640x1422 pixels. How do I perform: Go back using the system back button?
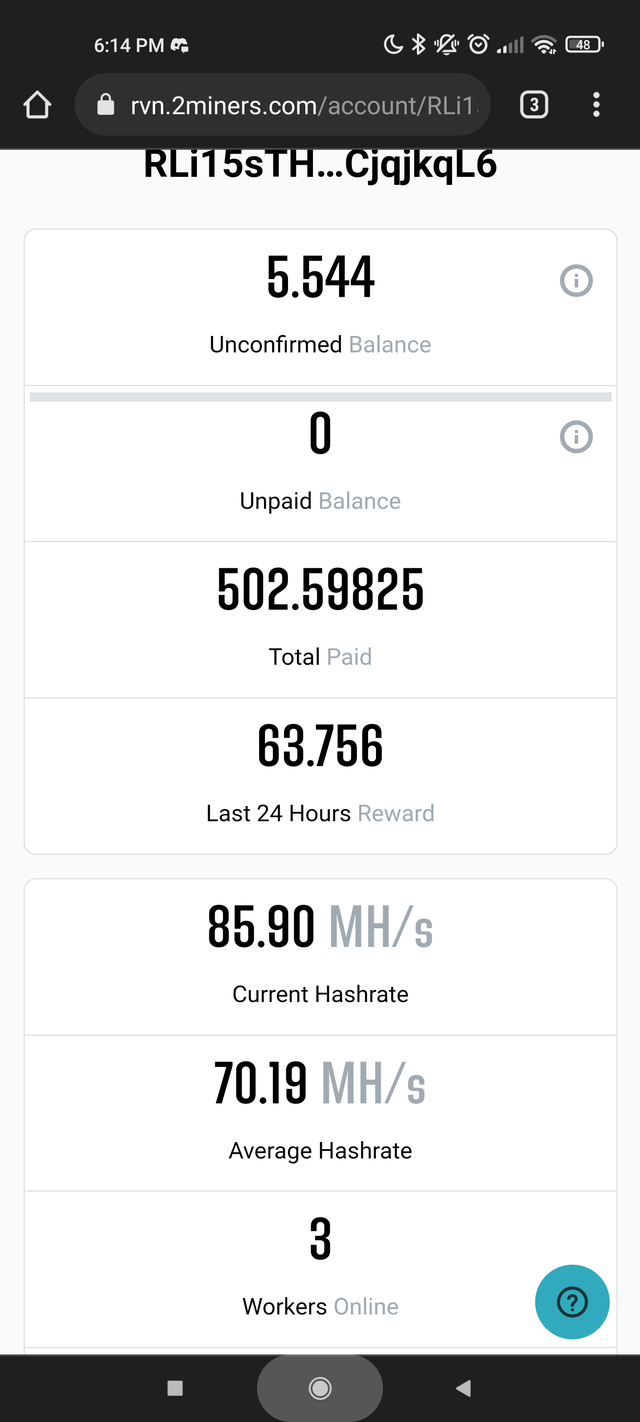pyautogui.click(x=463, y=1388)
